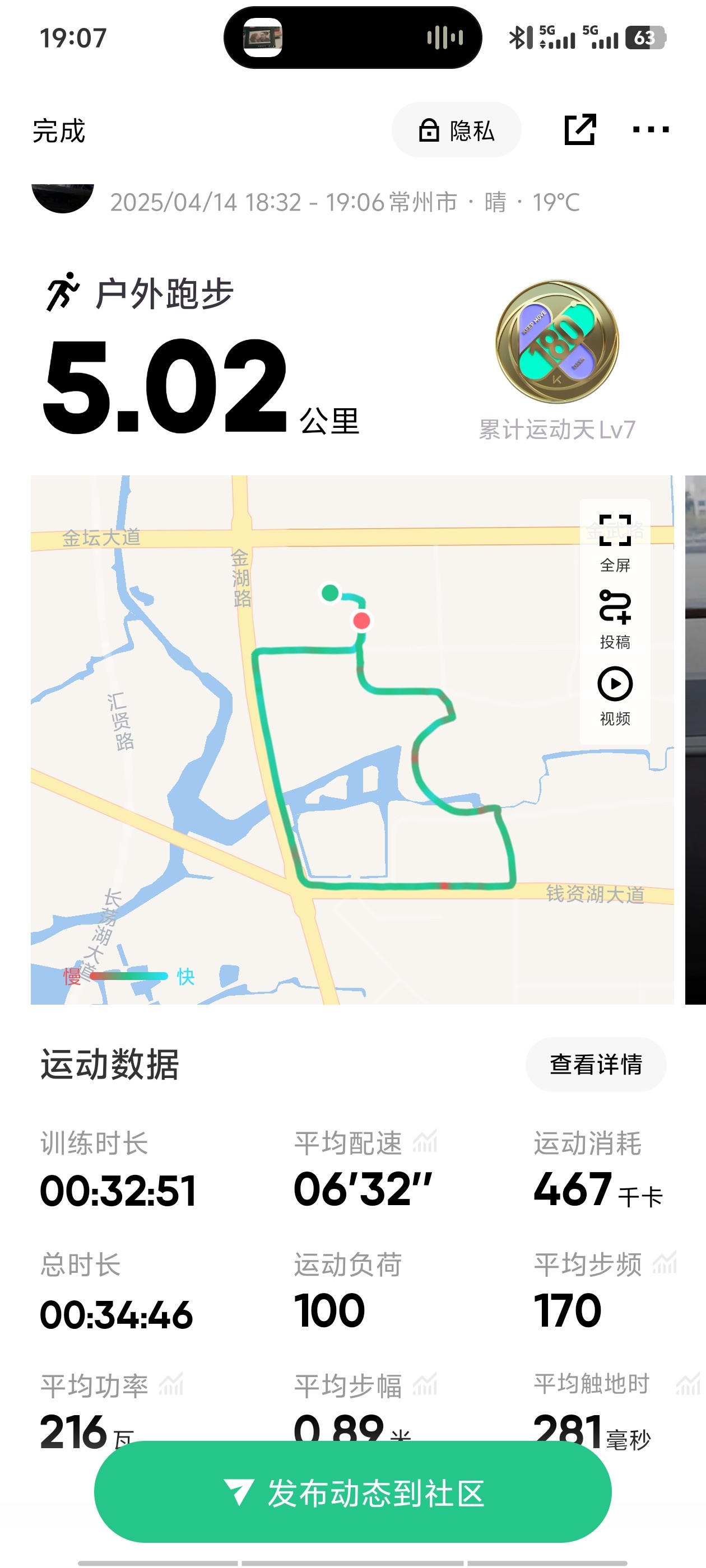Screen dimensions: 706x1568
Task: Tap 发布动态到社区 to post
Action: (352, 1492)
